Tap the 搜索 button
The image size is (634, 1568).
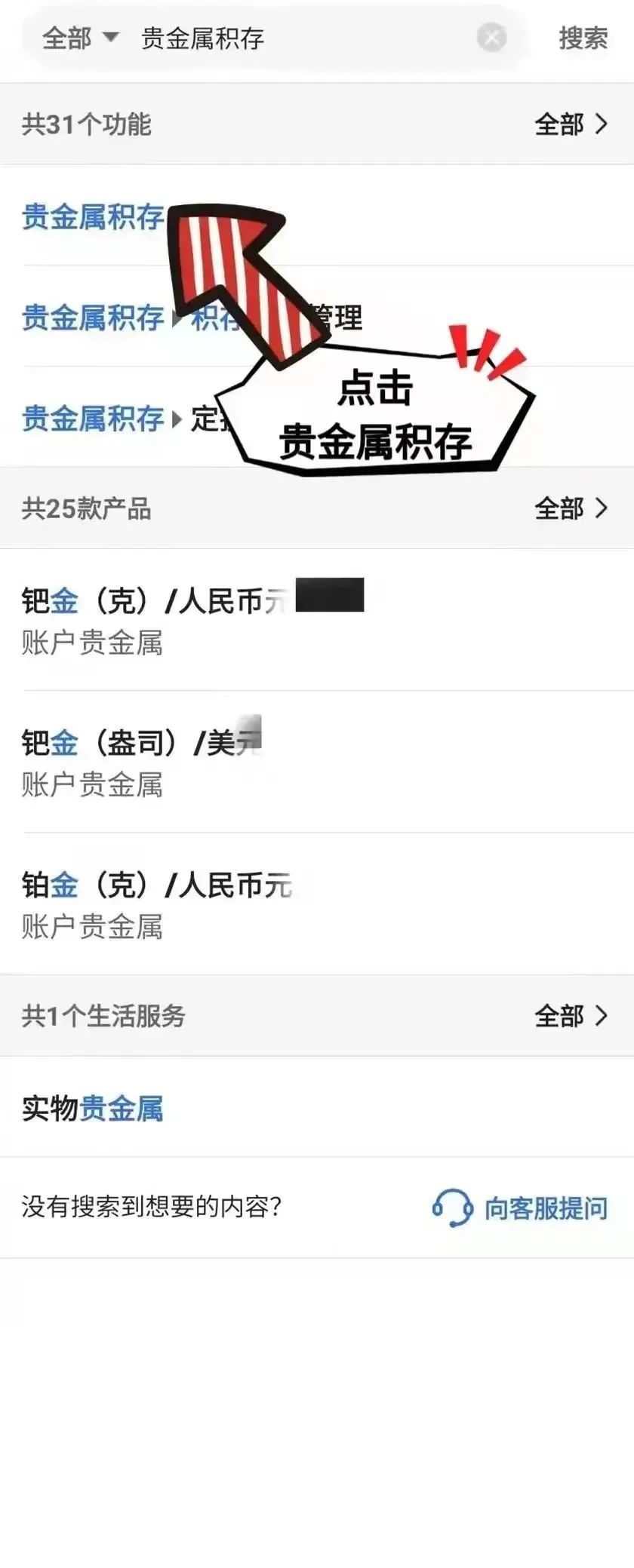(x=583, y=38)
